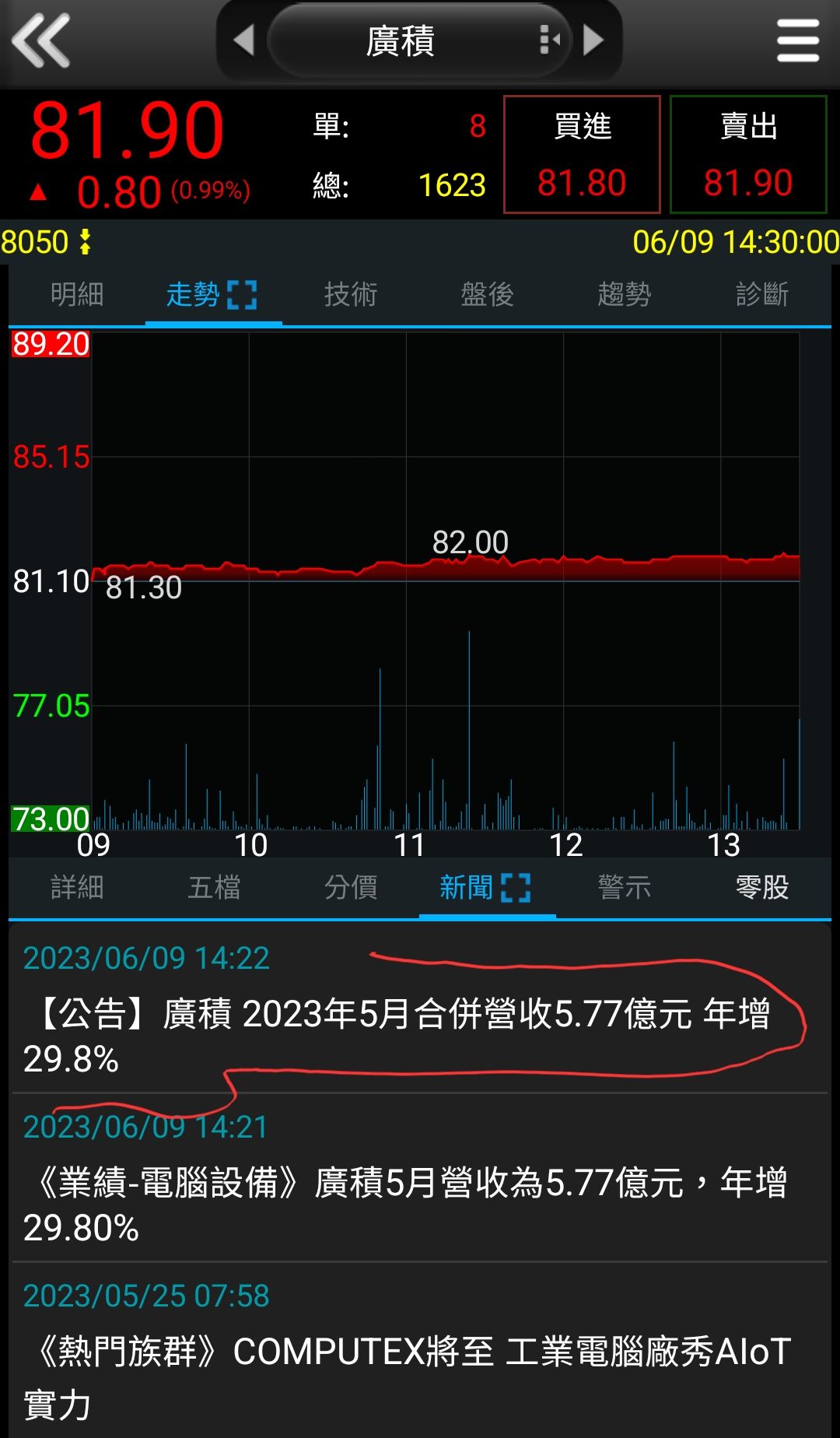This screenshot has height=1438, width=840.
Task: Switch to the next stock
Action: [593, 40]
